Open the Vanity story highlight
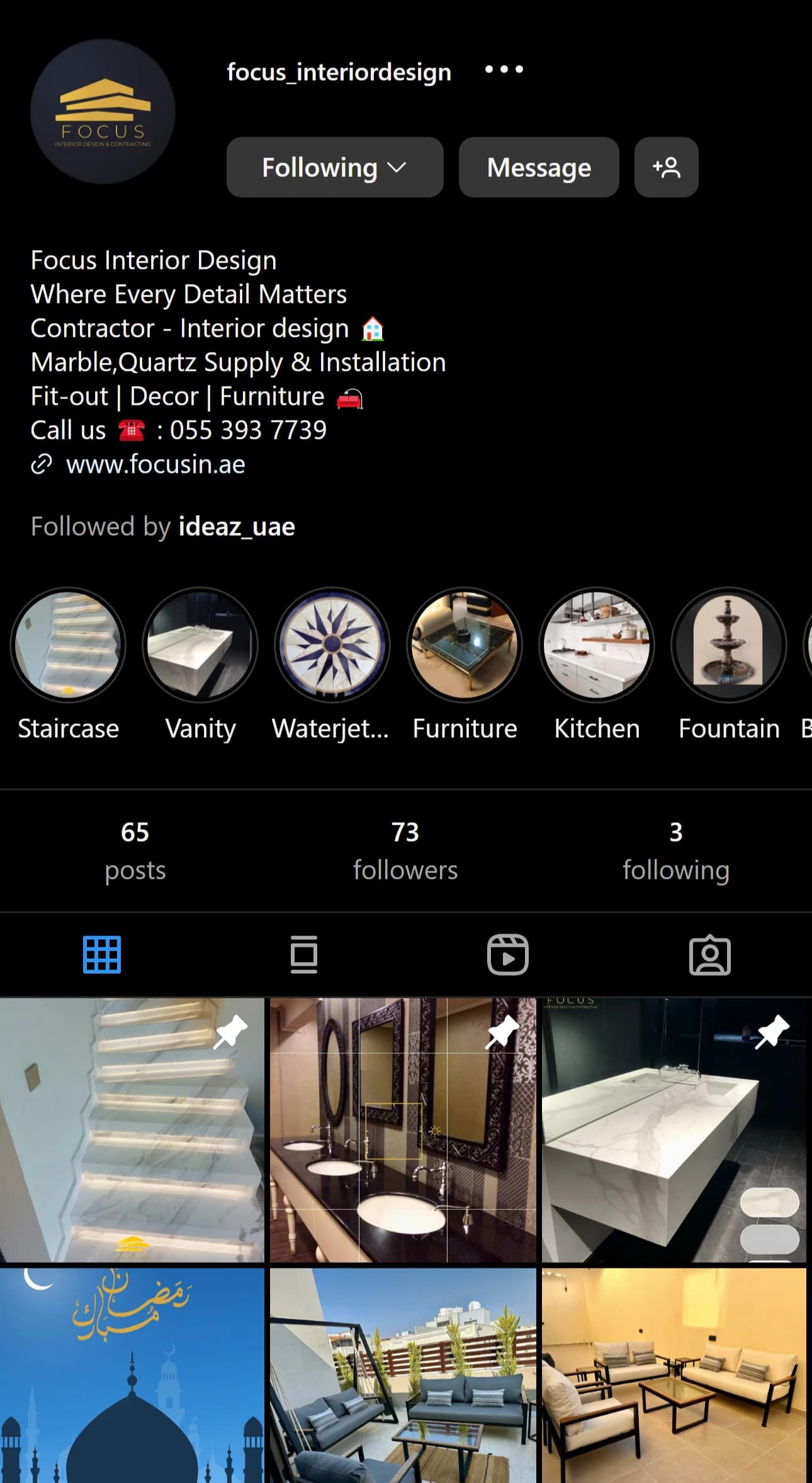 click(200, 645)
